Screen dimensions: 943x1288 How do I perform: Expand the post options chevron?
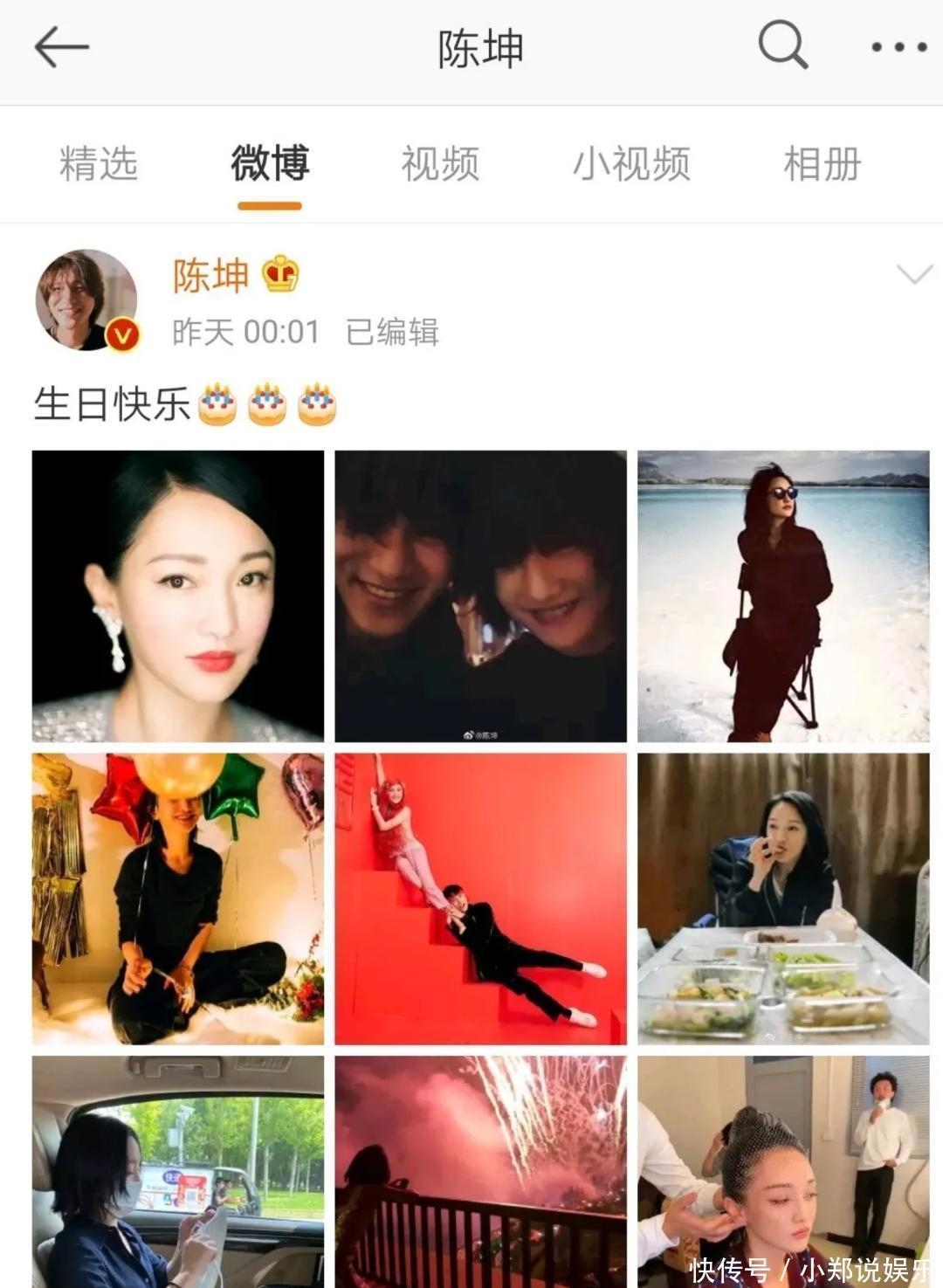pos(914,276)
